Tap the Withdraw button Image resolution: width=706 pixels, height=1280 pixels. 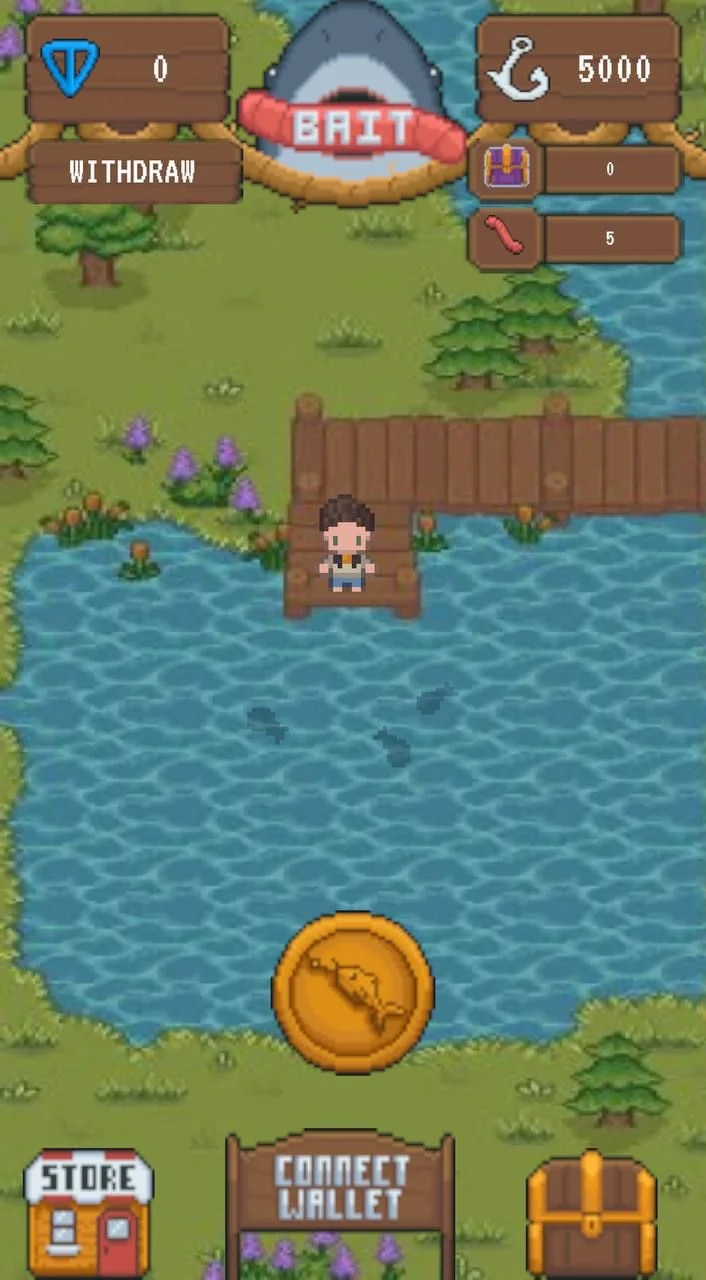click(x=133, y=171)
